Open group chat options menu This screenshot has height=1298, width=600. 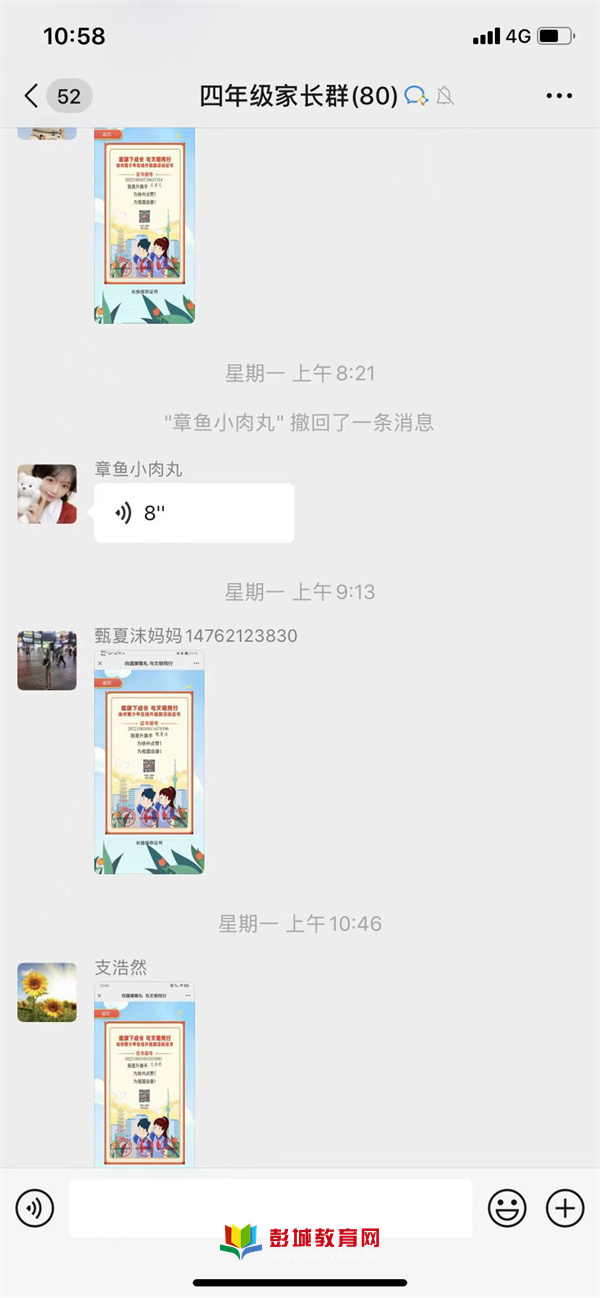point(559,96)
